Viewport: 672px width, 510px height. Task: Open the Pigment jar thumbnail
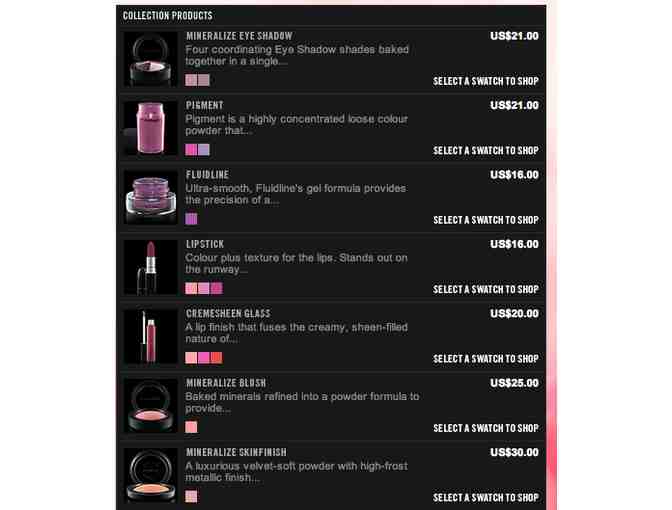coord(150,129)
